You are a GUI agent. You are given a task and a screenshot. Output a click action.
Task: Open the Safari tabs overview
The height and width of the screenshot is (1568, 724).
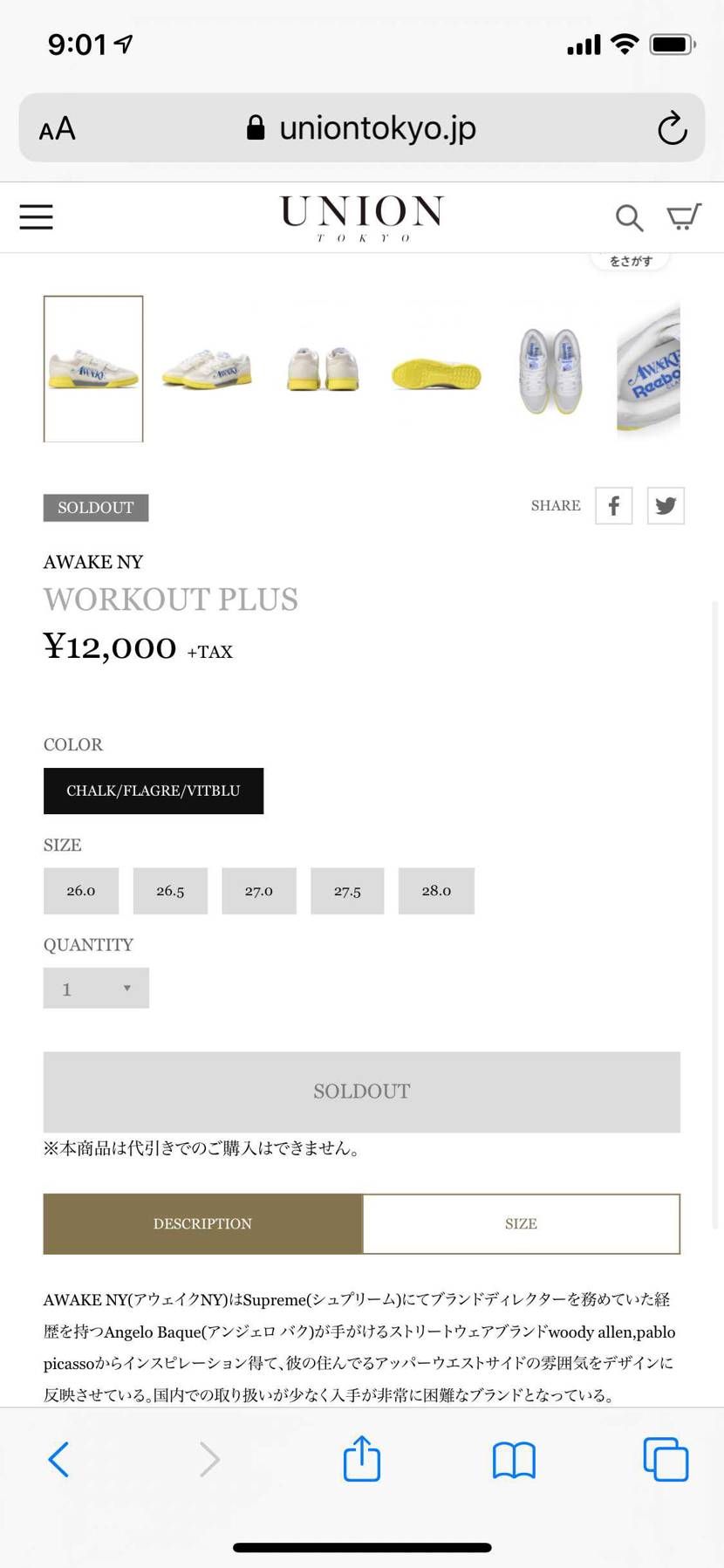[666, 1459]
